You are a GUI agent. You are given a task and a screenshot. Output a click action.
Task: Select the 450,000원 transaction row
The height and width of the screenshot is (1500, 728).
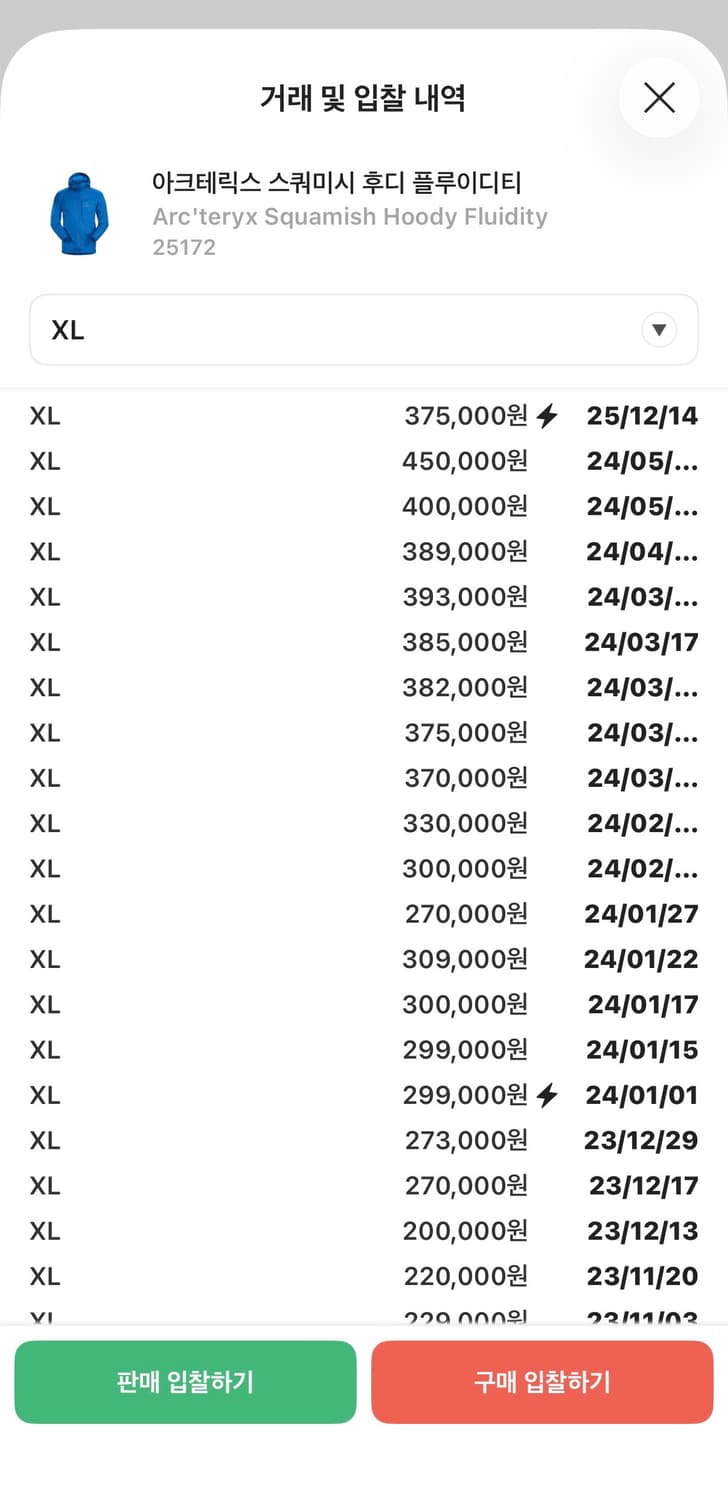click(x=364, y=461)
